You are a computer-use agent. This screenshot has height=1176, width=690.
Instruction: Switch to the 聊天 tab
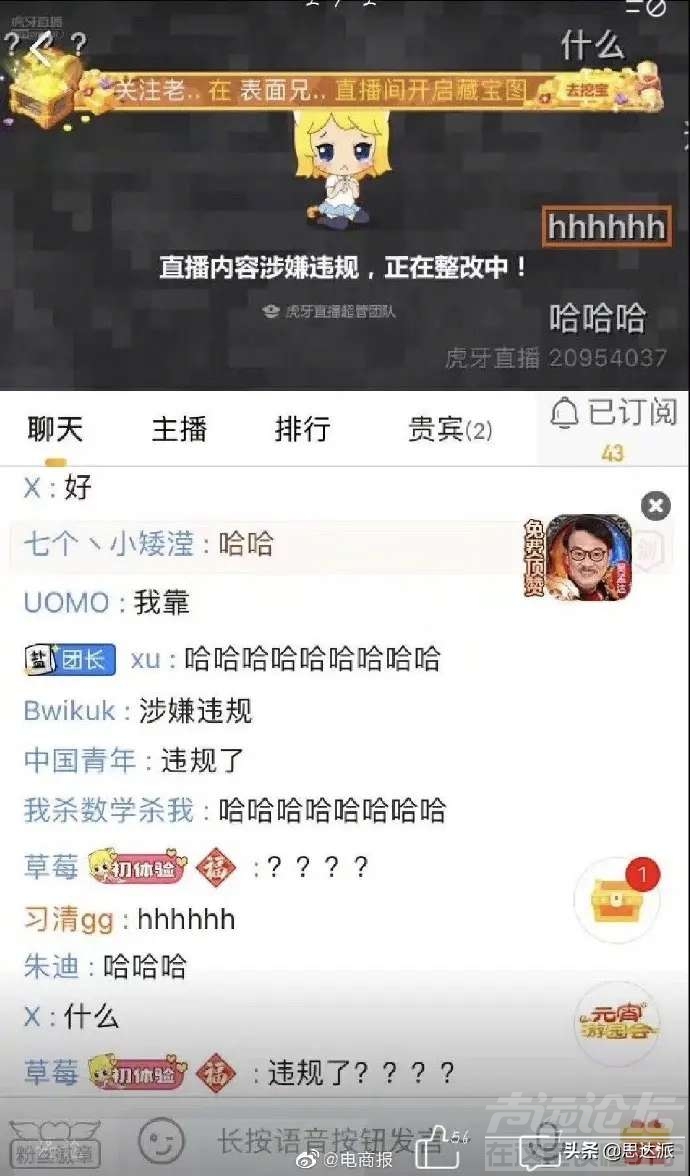click(55, 430)
